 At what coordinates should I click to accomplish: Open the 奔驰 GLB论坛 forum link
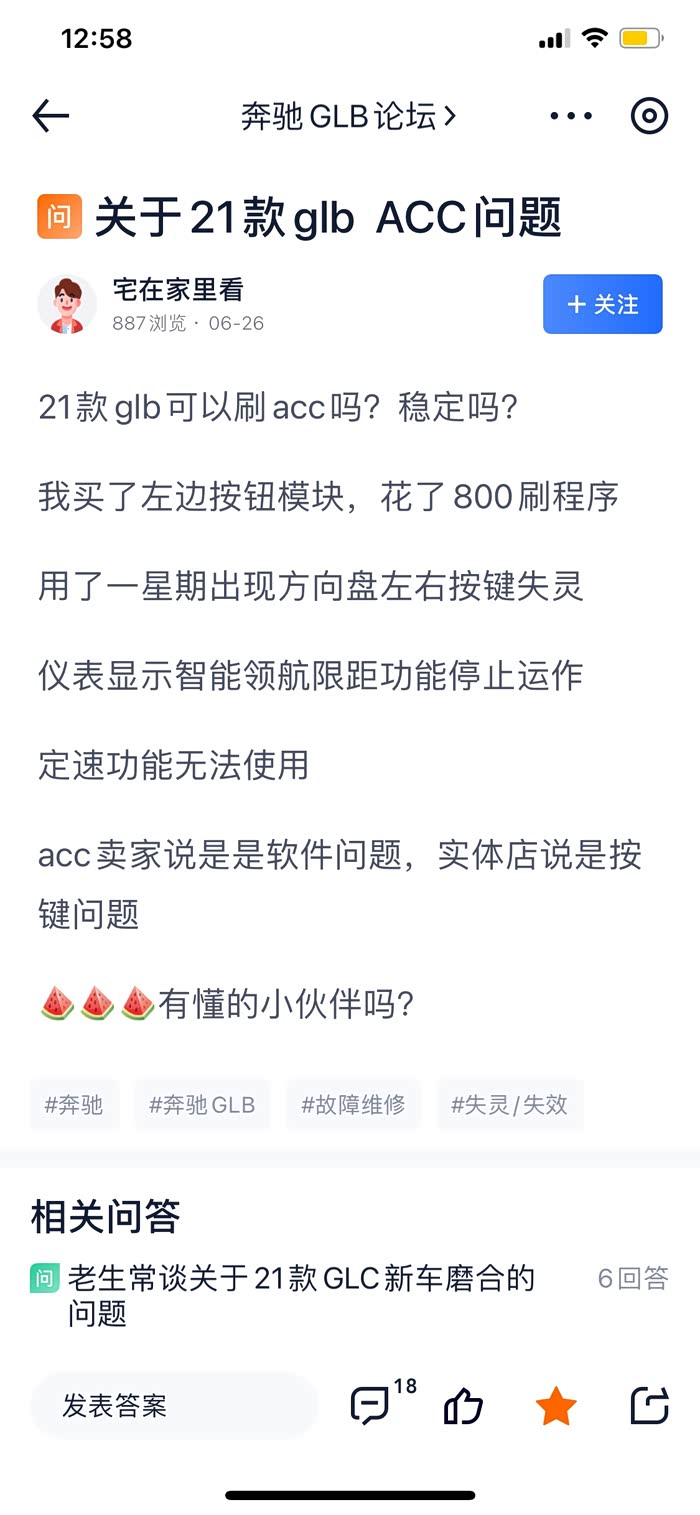[349, 116]
